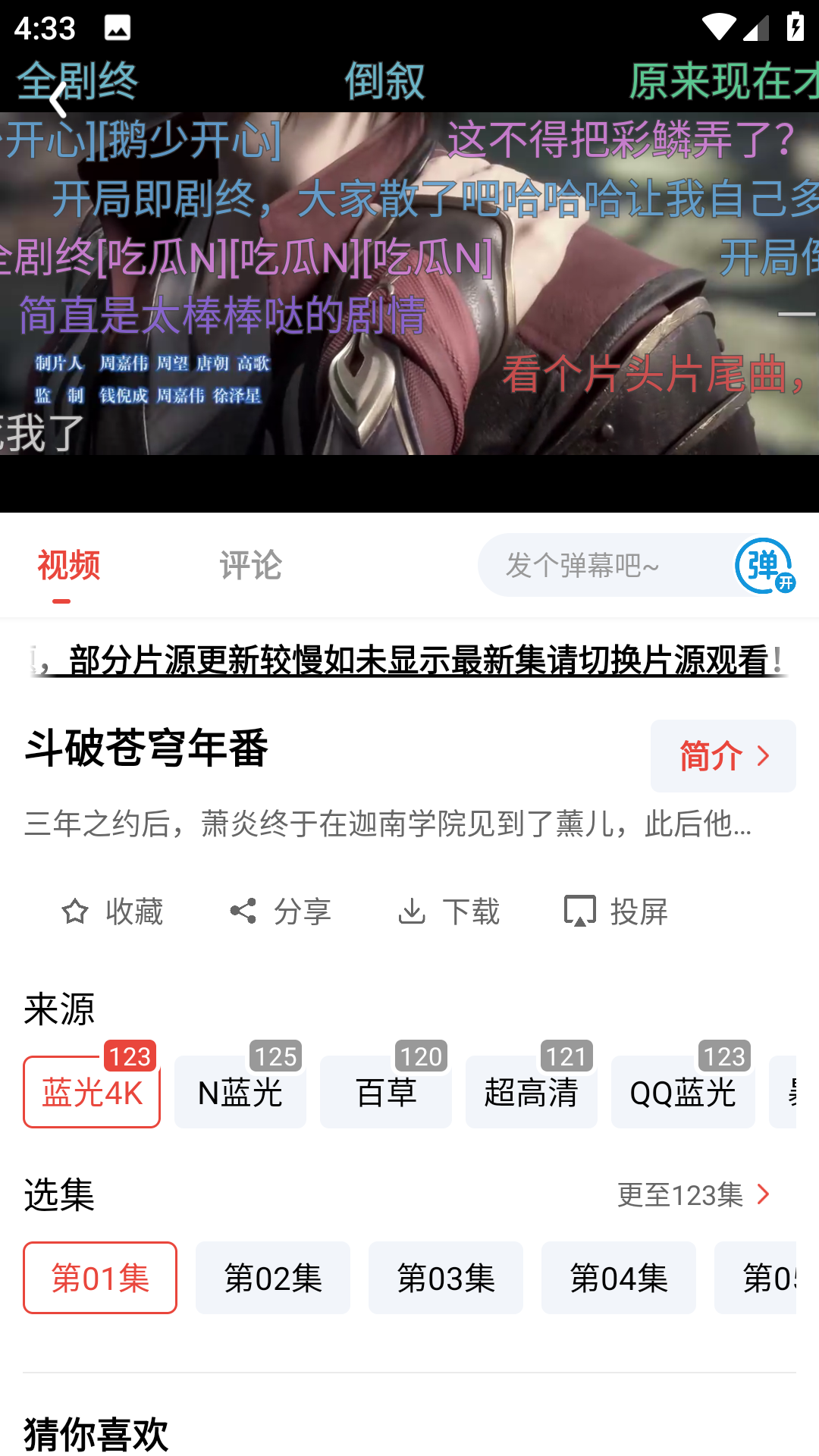Viewport: 819px width, 1456px height.
Task: Select the N蓝光 source
Action: click(x=240, y=1092)
